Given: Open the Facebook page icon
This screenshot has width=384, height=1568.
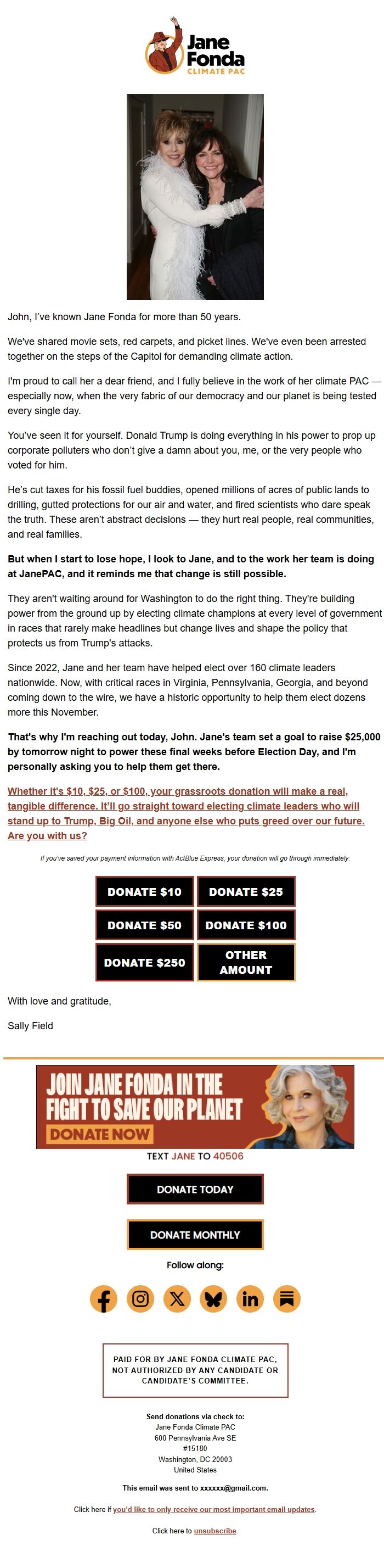Looking at the screenshot, I should [x=104, y=1299].
